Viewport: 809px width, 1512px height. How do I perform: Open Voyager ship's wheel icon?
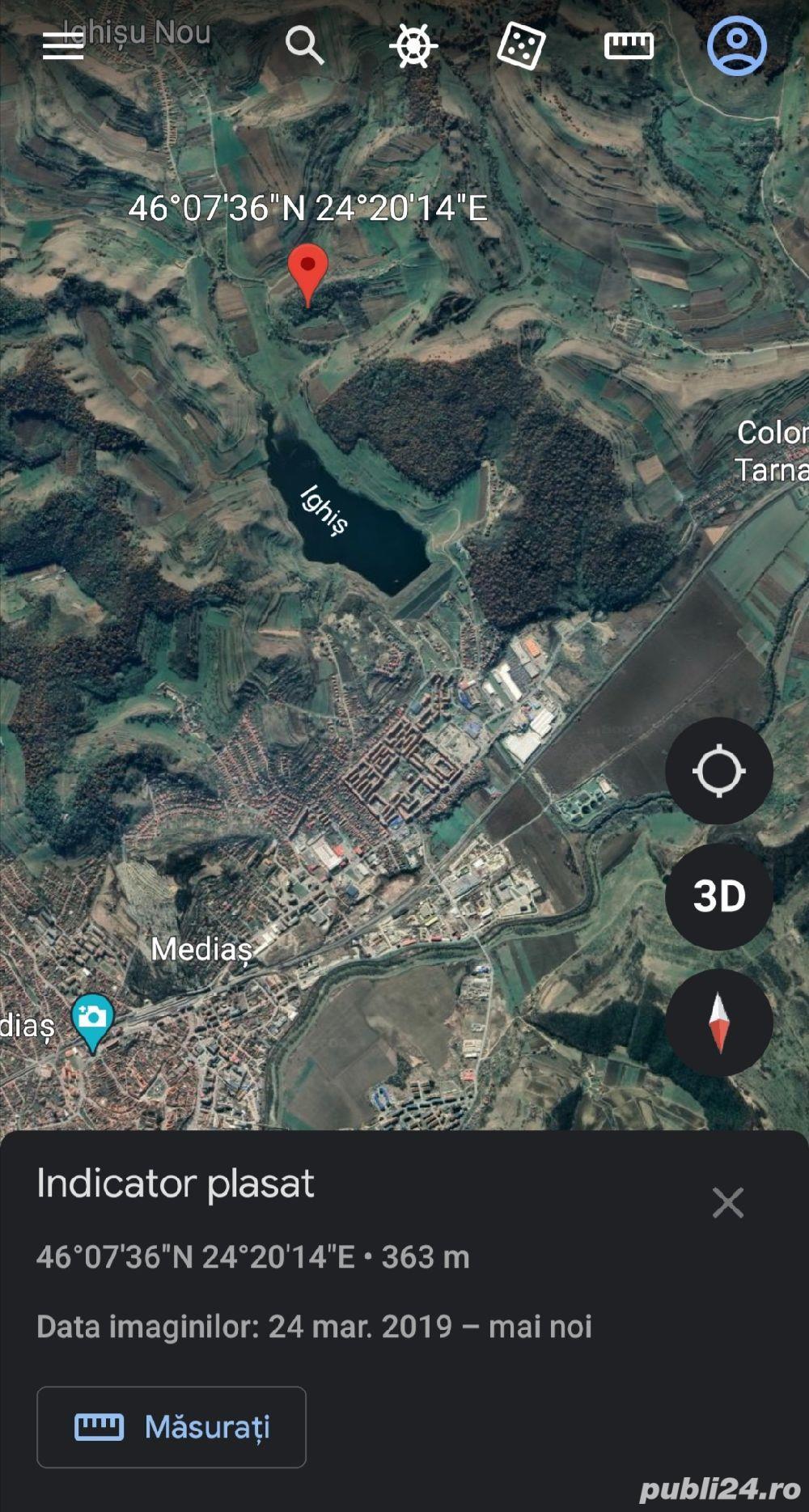tap(413, 45)
